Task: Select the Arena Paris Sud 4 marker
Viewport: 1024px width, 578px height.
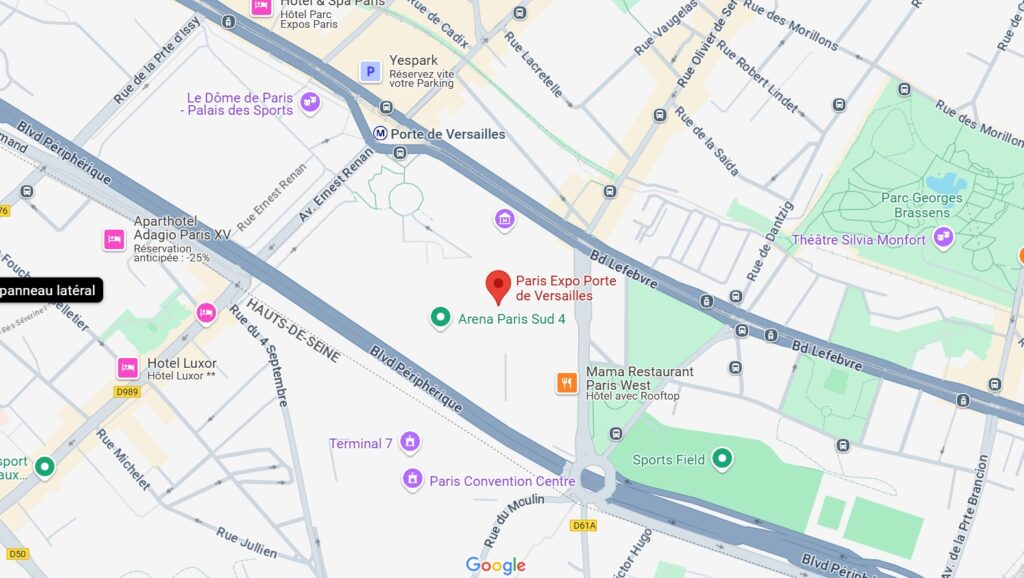Action: pyautogui.click(x=439, y=319)
